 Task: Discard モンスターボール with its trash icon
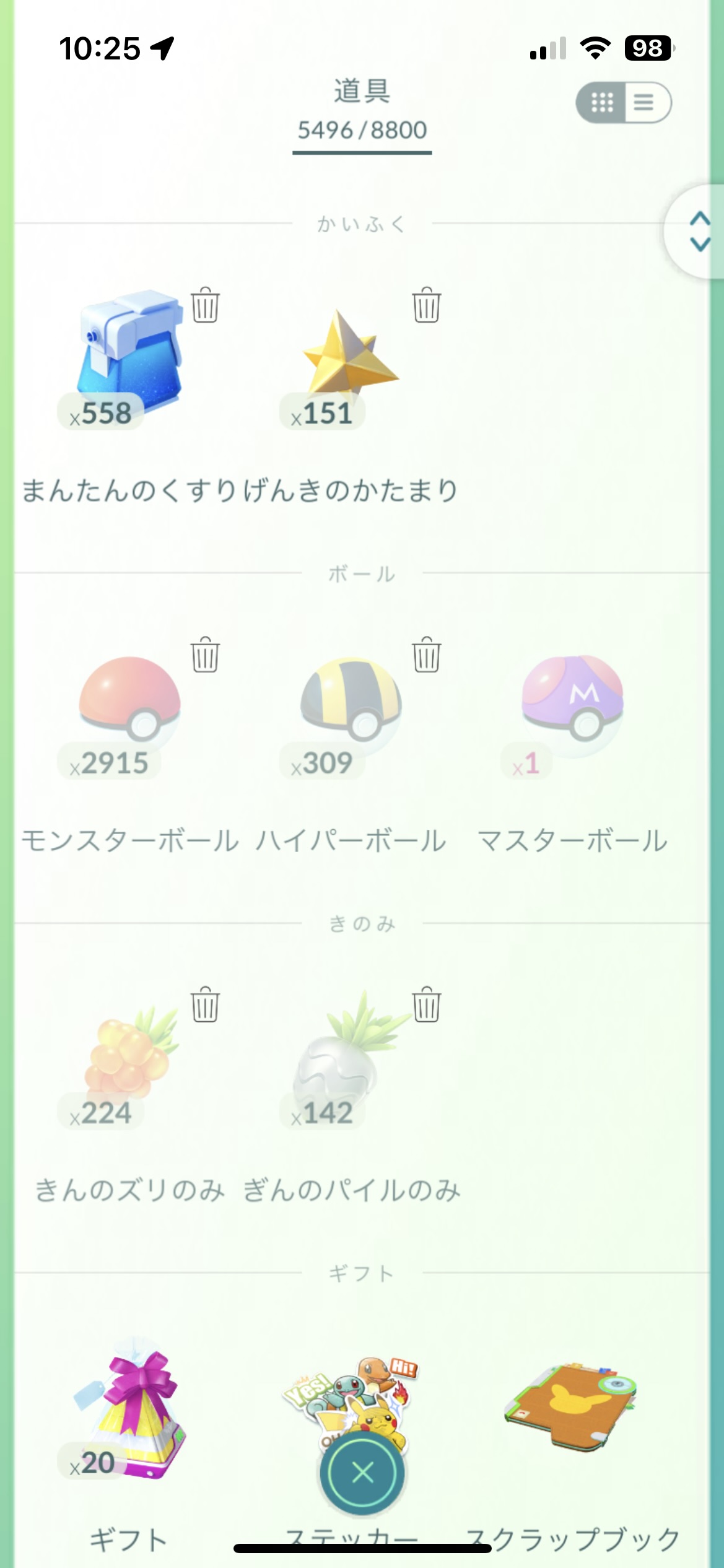point(205,655)
